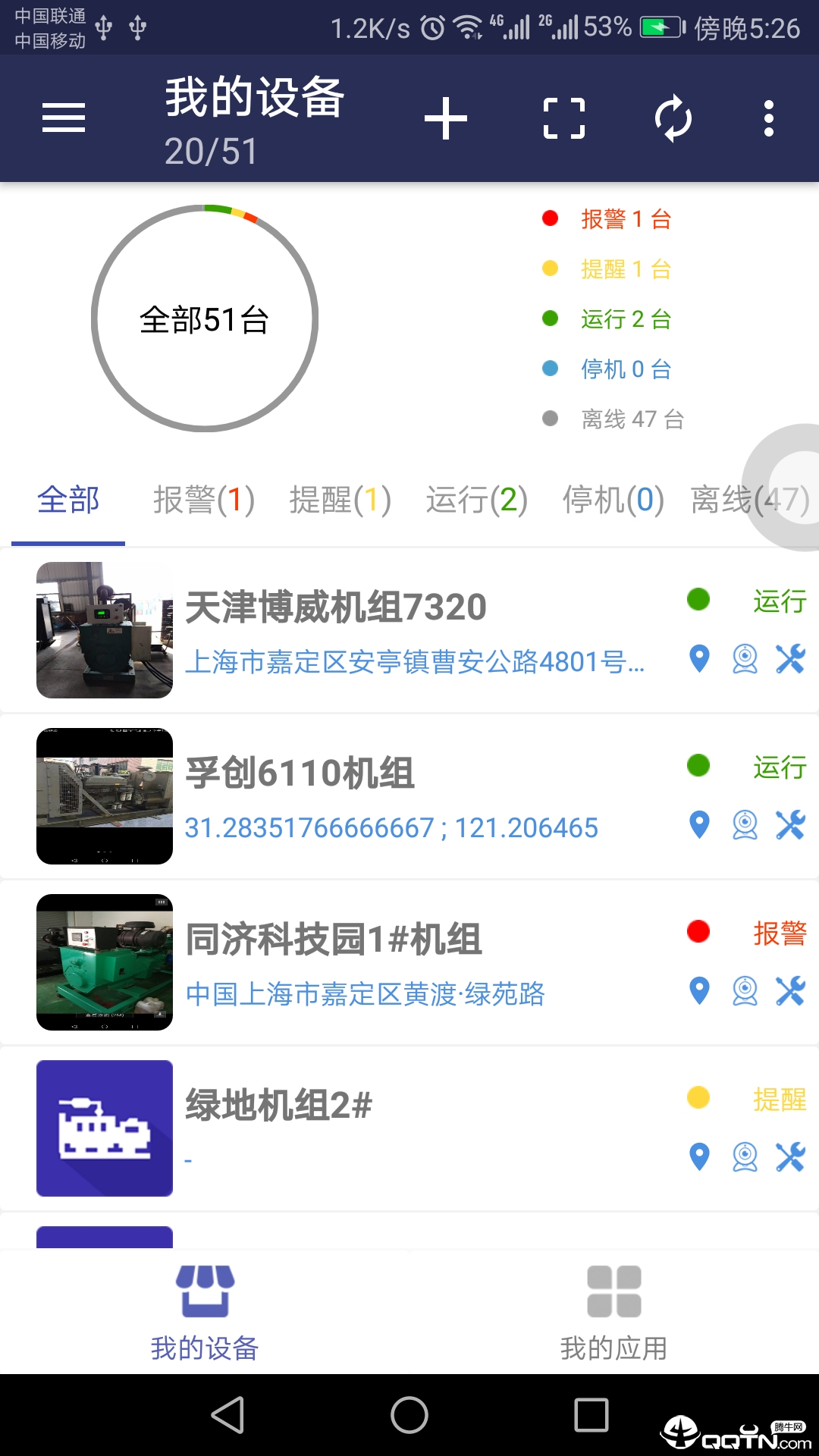
Task: Open the QR scan frame icon
Action: 564,118
